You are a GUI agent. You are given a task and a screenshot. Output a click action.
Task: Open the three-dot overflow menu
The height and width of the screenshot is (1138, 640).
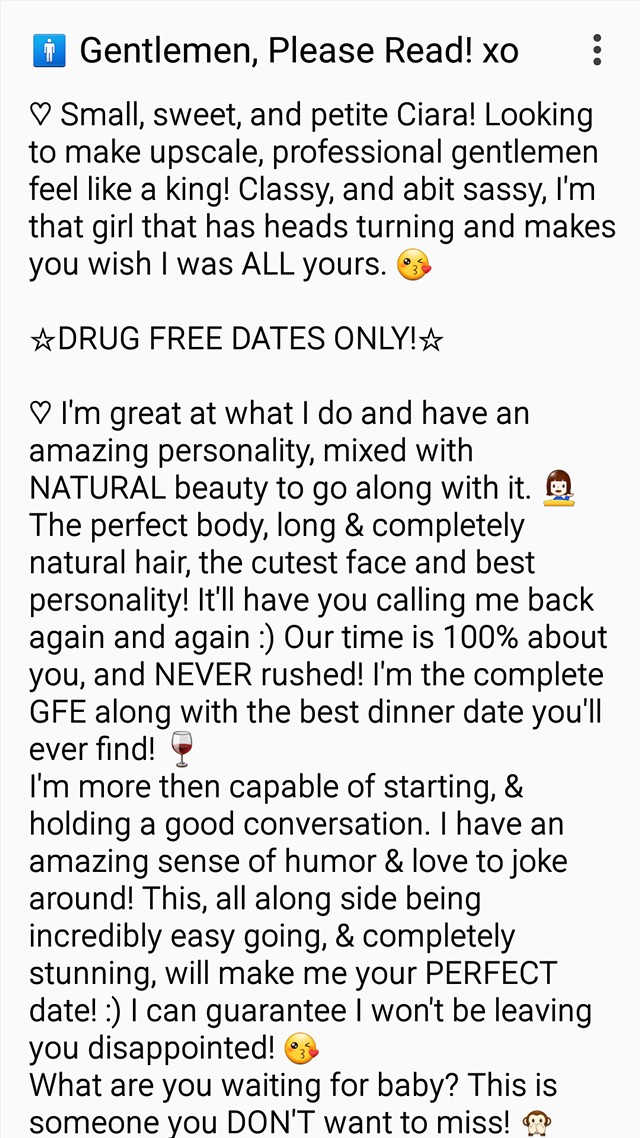tap(596, 50)
